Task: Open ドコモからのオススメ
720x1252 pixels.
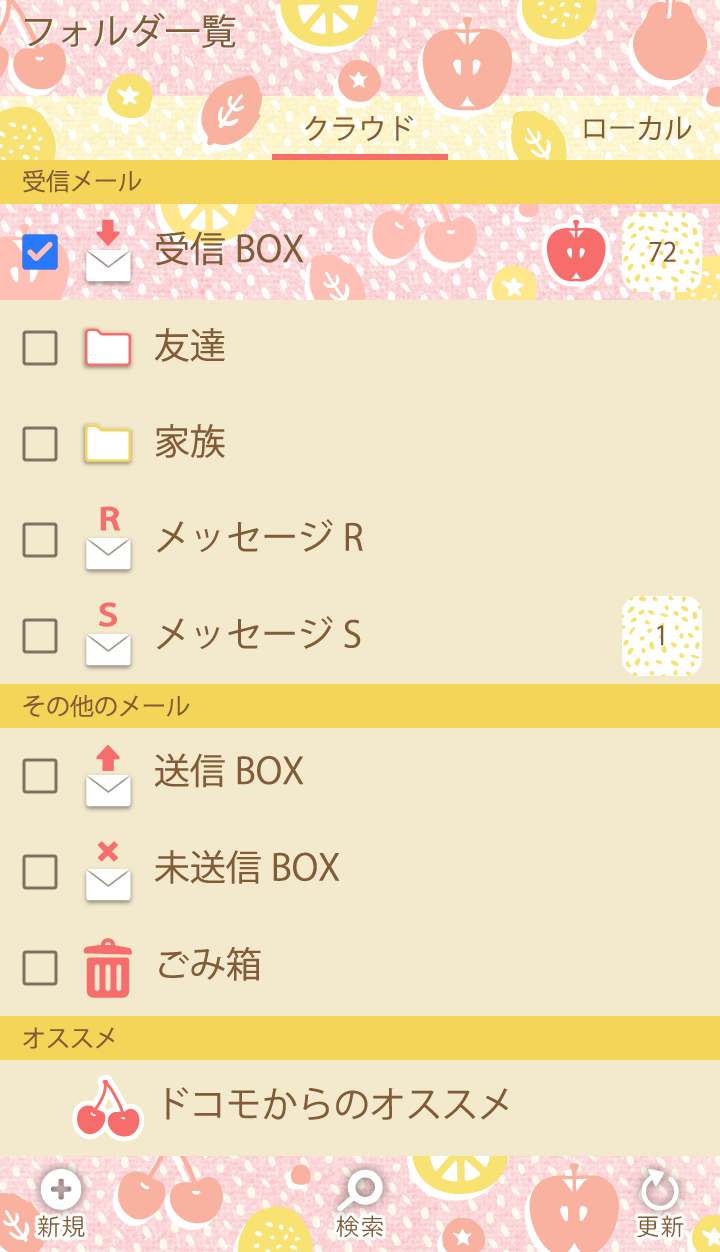Action: [330, 1105]
